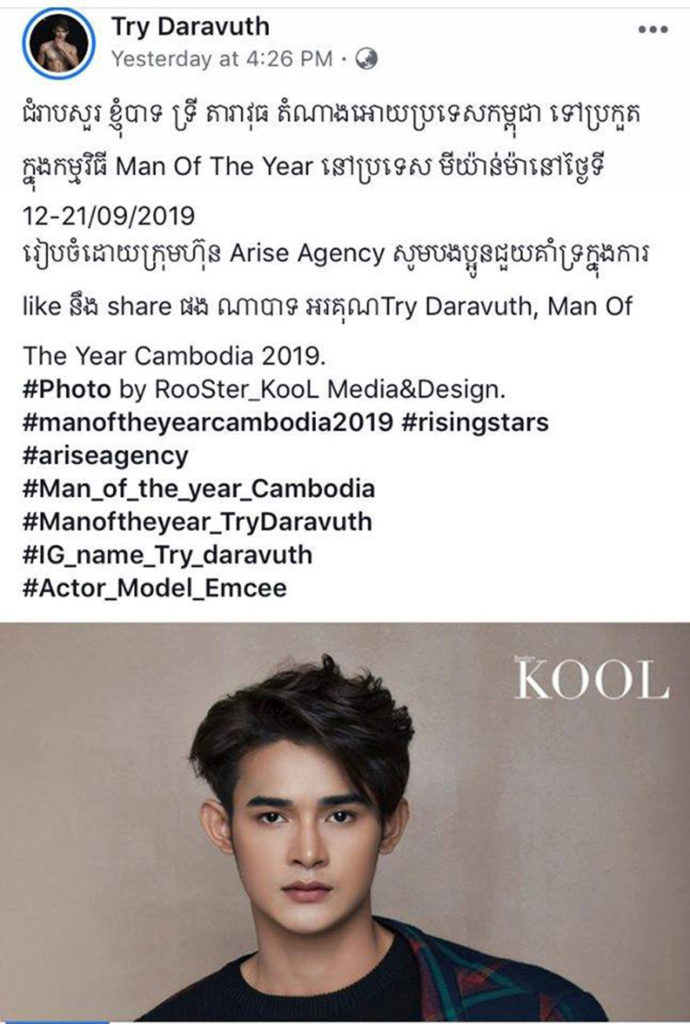
Task: Open the post's three-dot options menu
Action: point(652,30)
